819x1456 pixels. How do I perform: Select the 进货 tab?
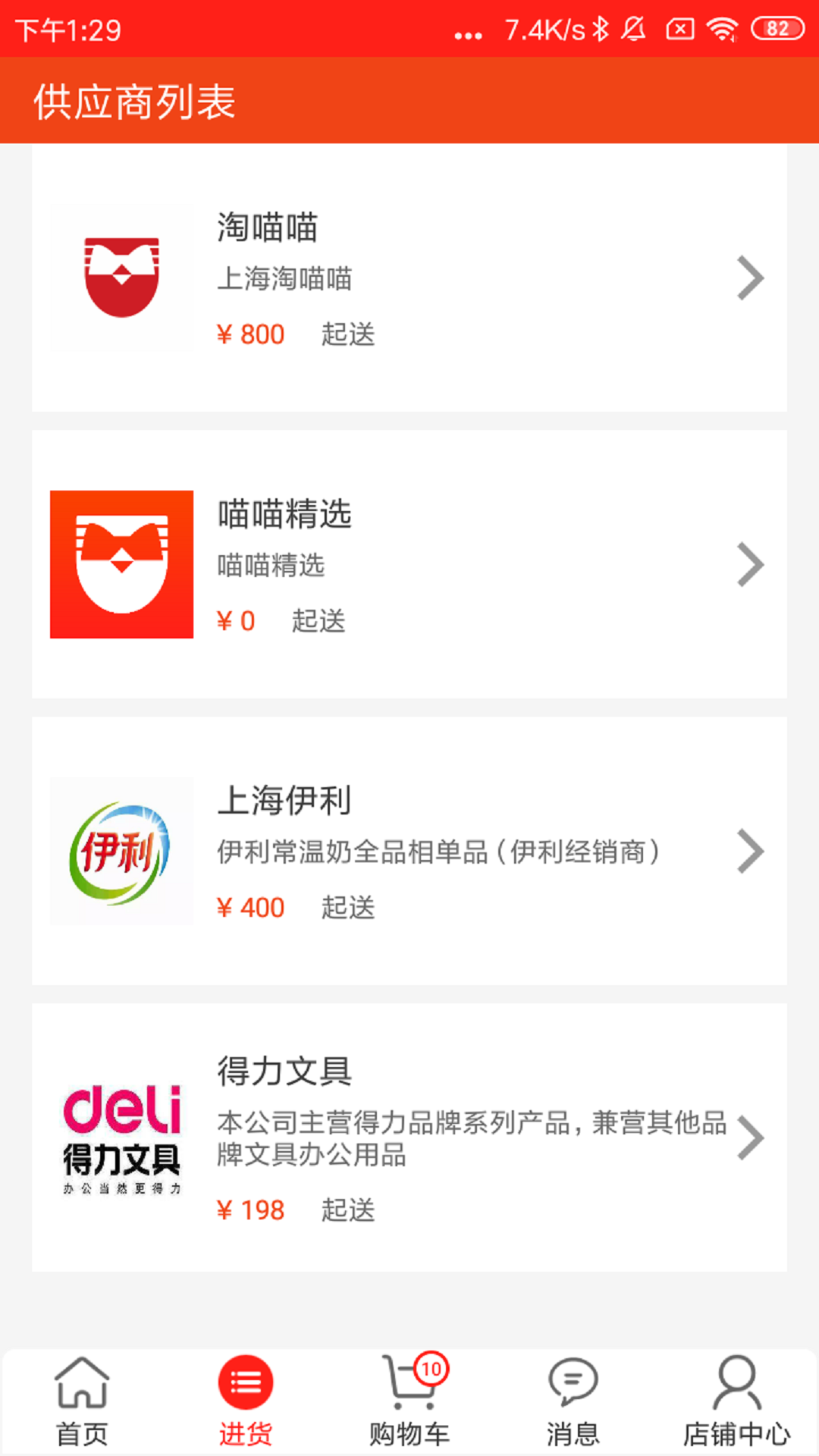(246, 1401)
